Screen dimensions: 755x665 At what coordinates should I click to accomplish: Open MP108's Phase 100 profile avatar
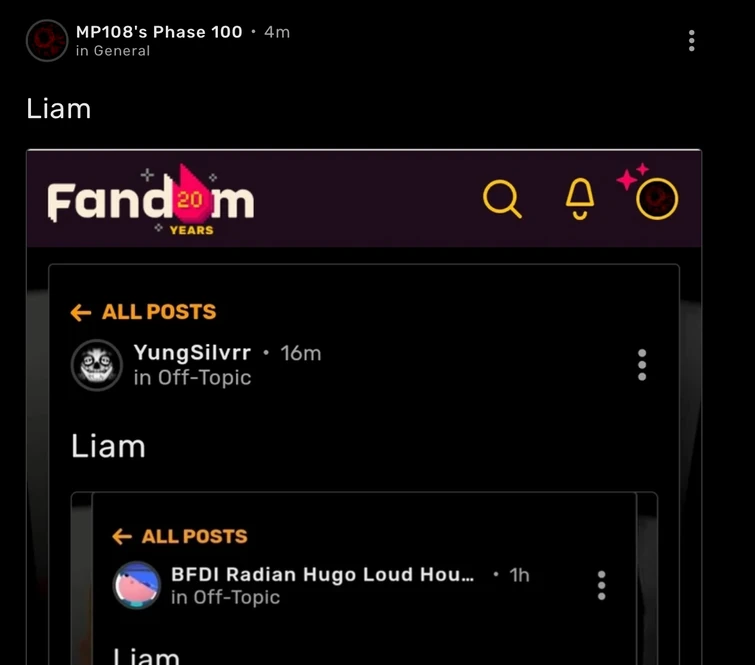[x=46, y=41]
